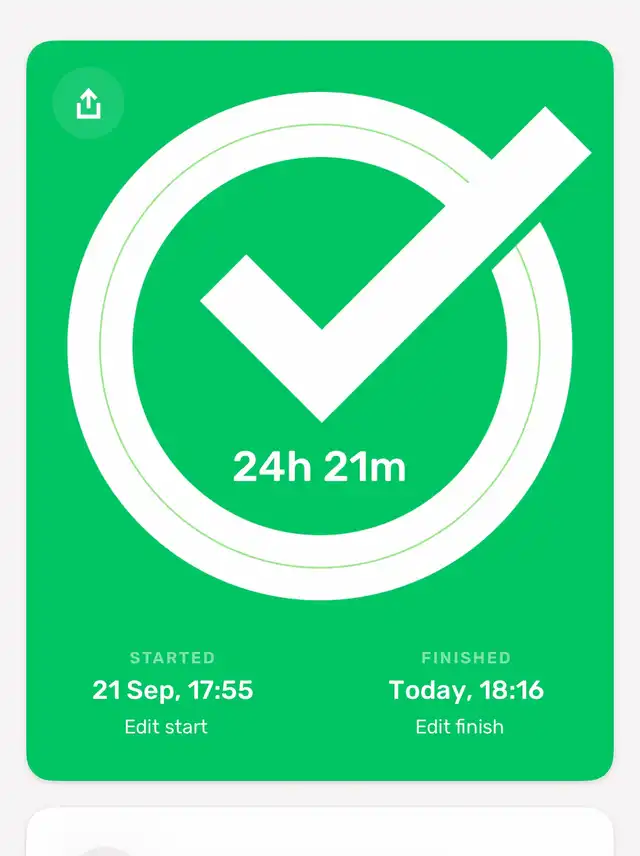
Task: Share the completed 24h 21m fast
Action: (88, 103)
